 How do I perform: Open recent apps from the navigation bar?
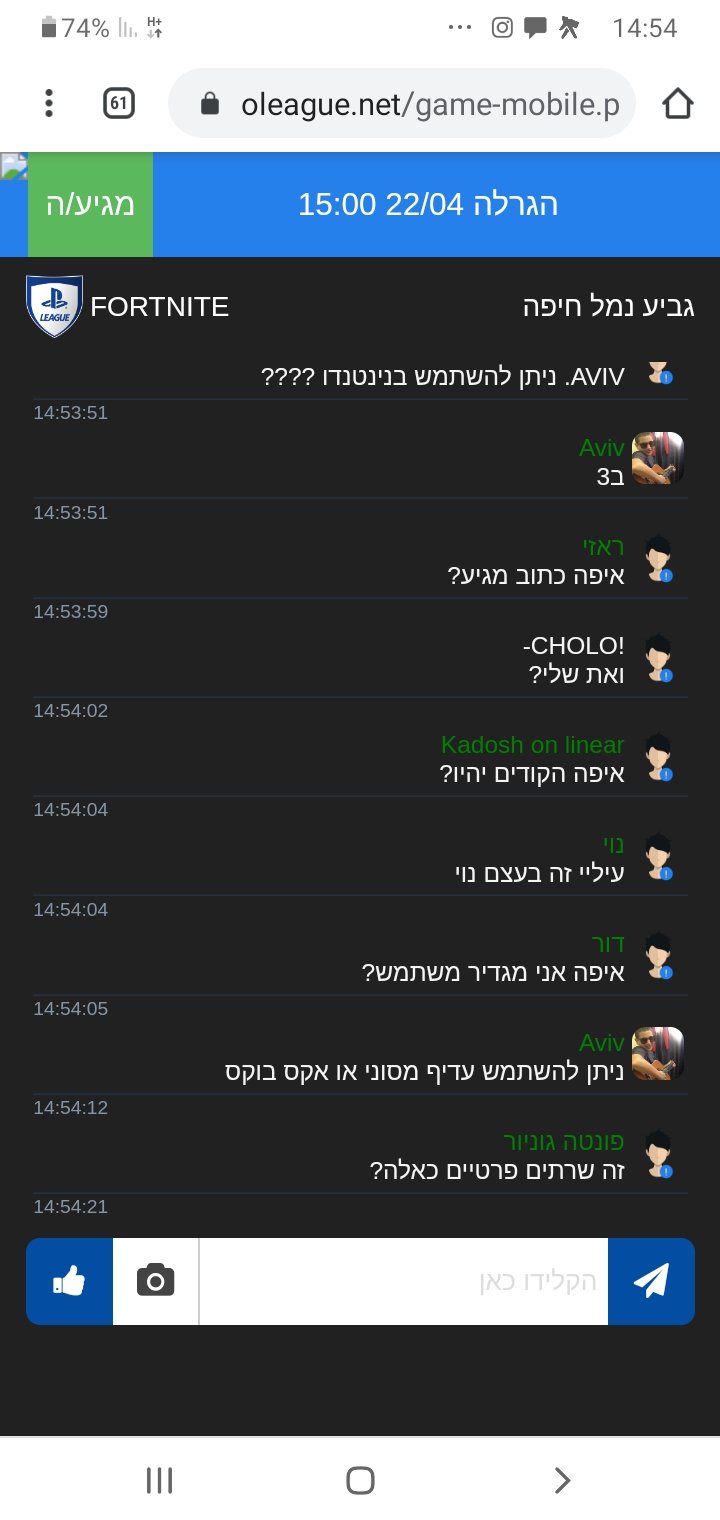click(x=160, y=1480)
